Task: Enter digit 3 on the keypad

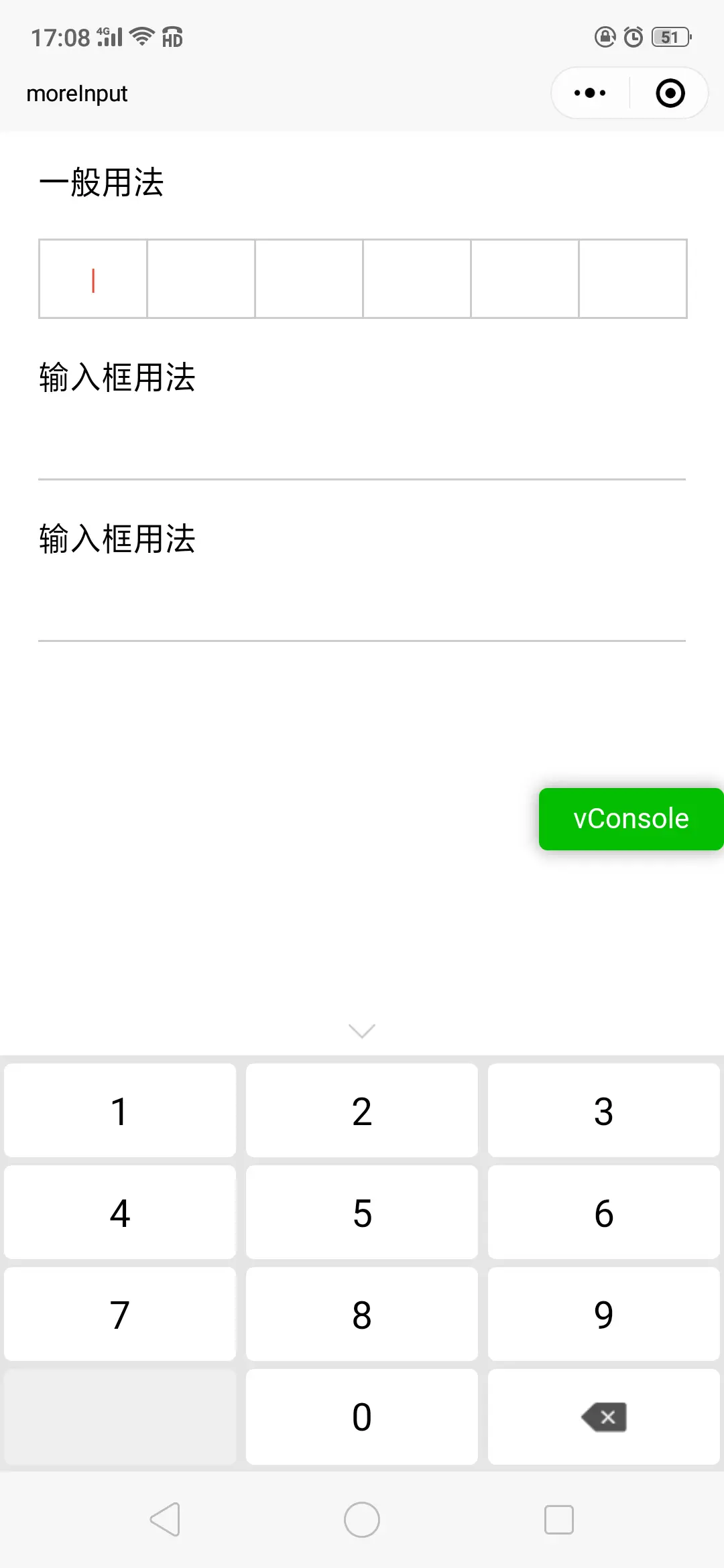Action: 604,1110
